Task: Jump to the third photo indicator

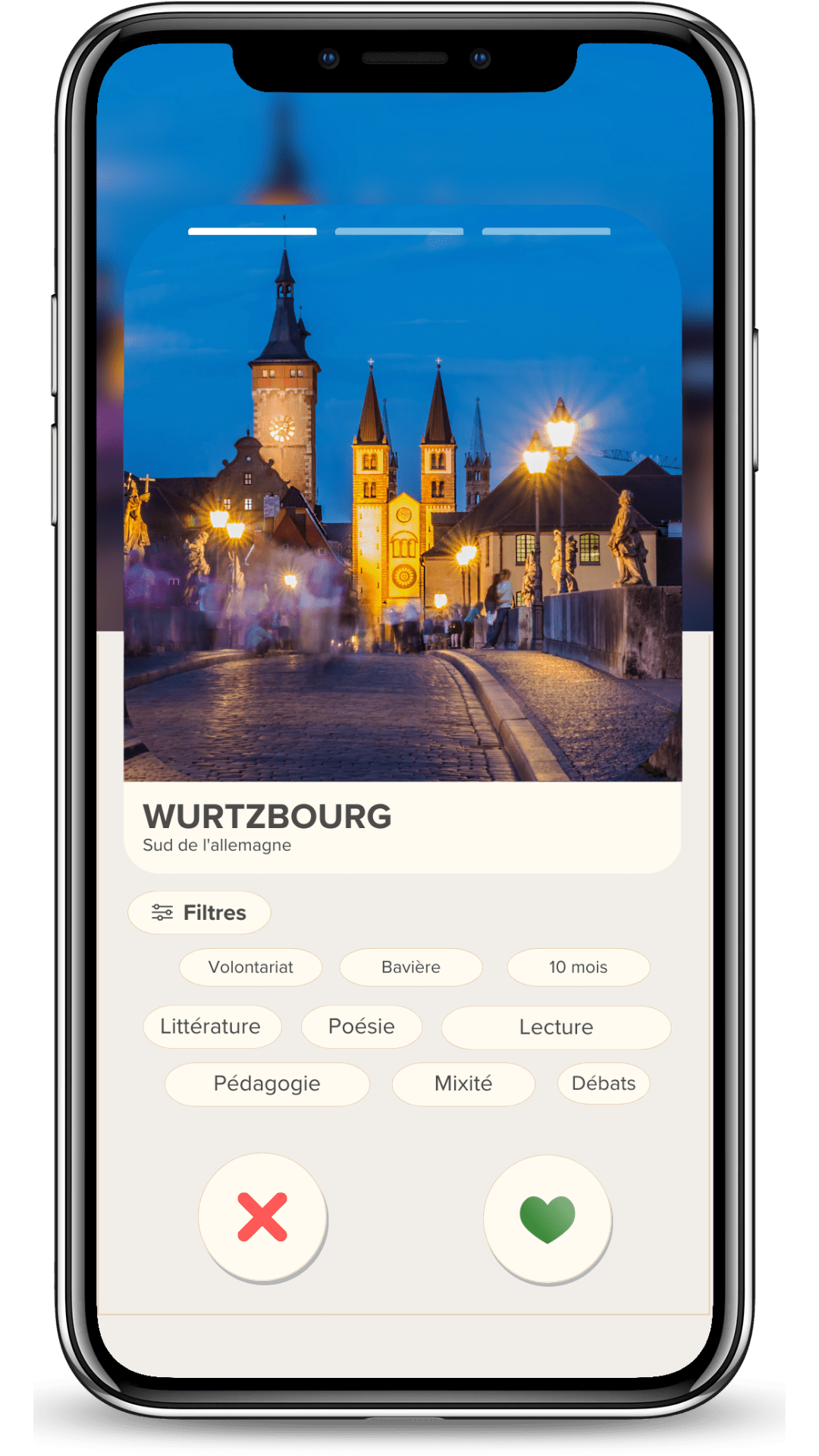Action: point(546,231)
